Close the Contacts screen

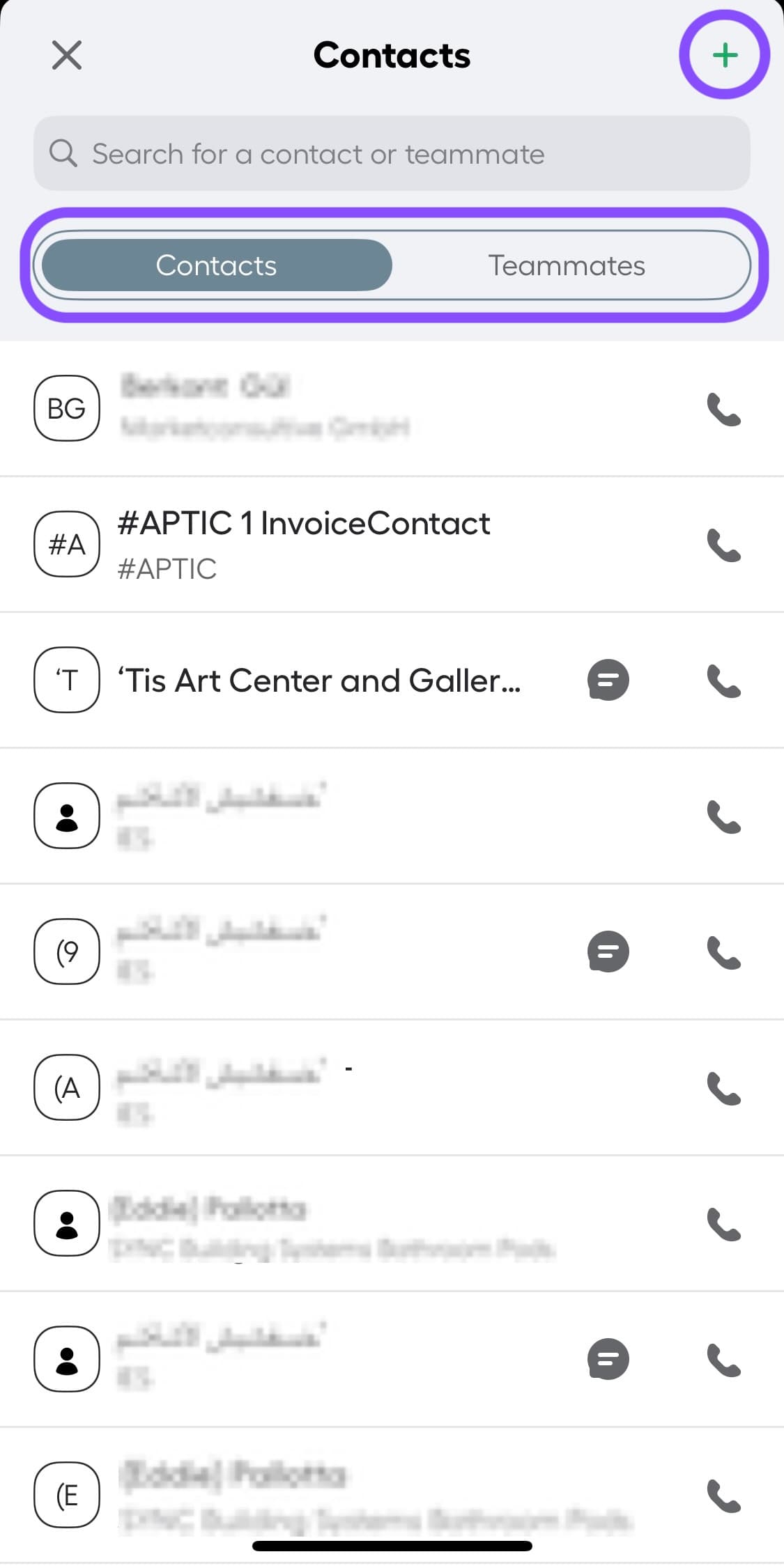[66, 56]
